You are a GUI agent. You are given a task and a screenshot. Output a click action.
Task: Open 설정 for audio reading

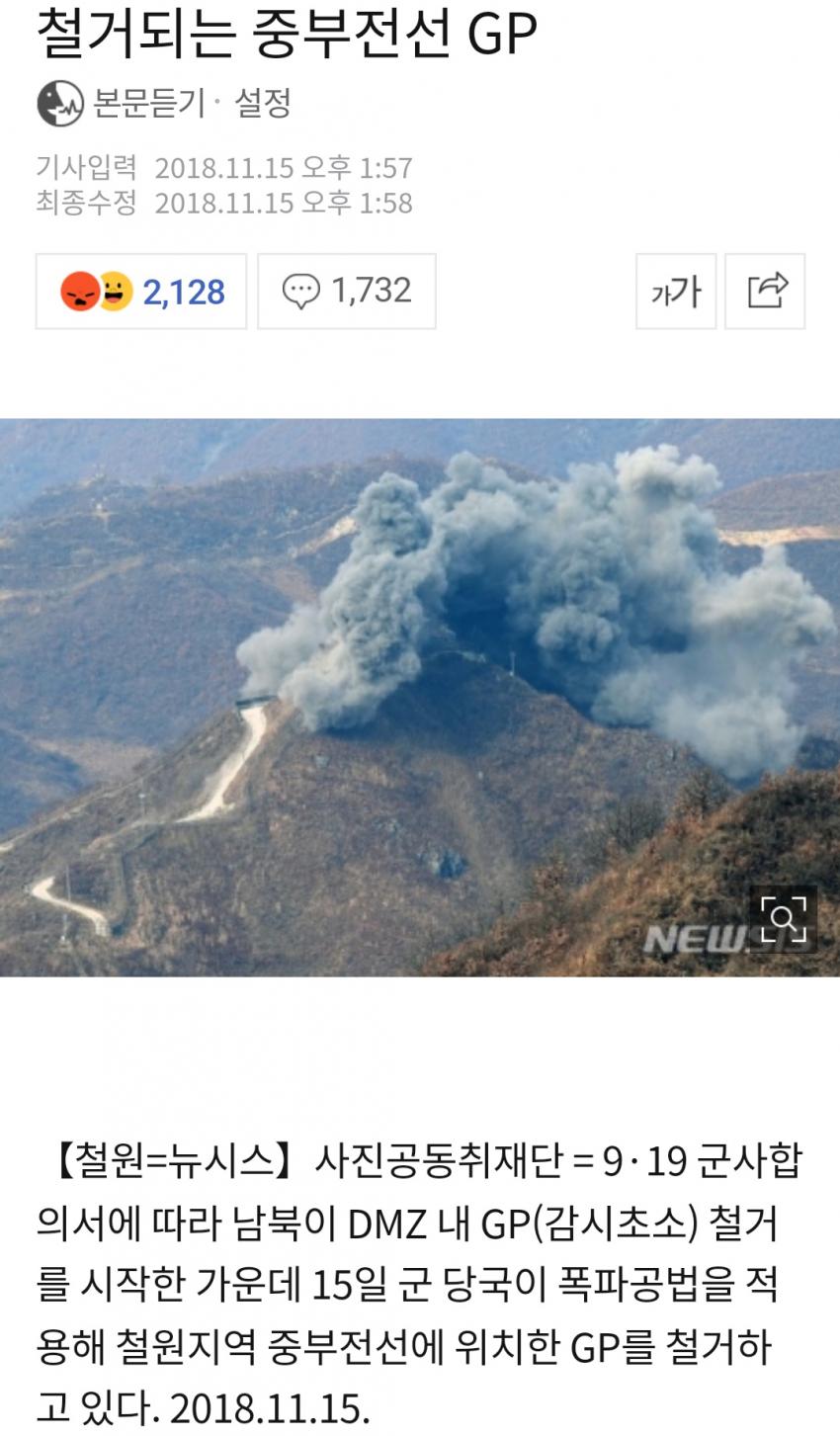pos(262,104)
